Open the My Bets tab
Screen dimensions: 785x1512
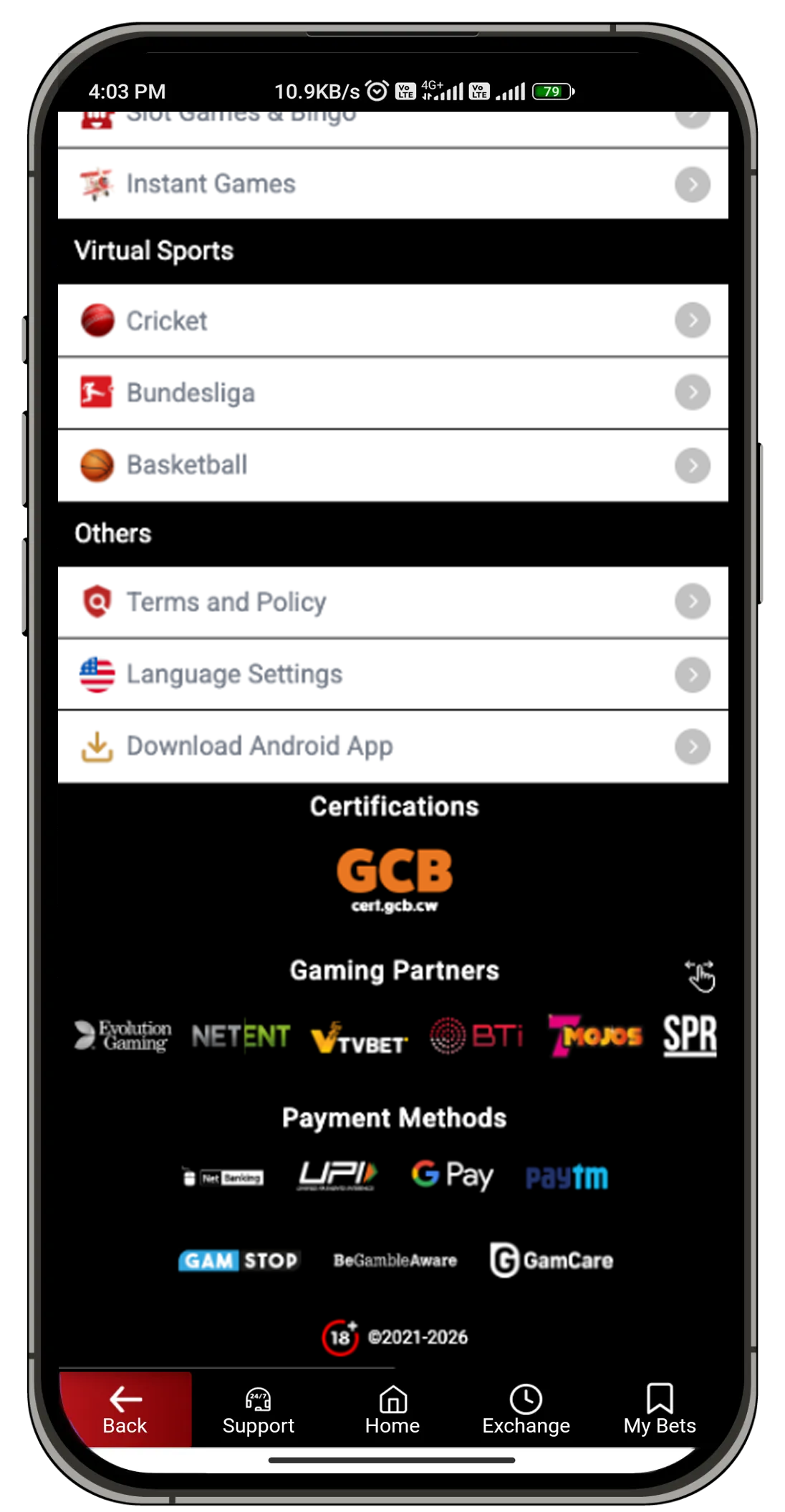pyautogui.click(x=659, y=1410)
